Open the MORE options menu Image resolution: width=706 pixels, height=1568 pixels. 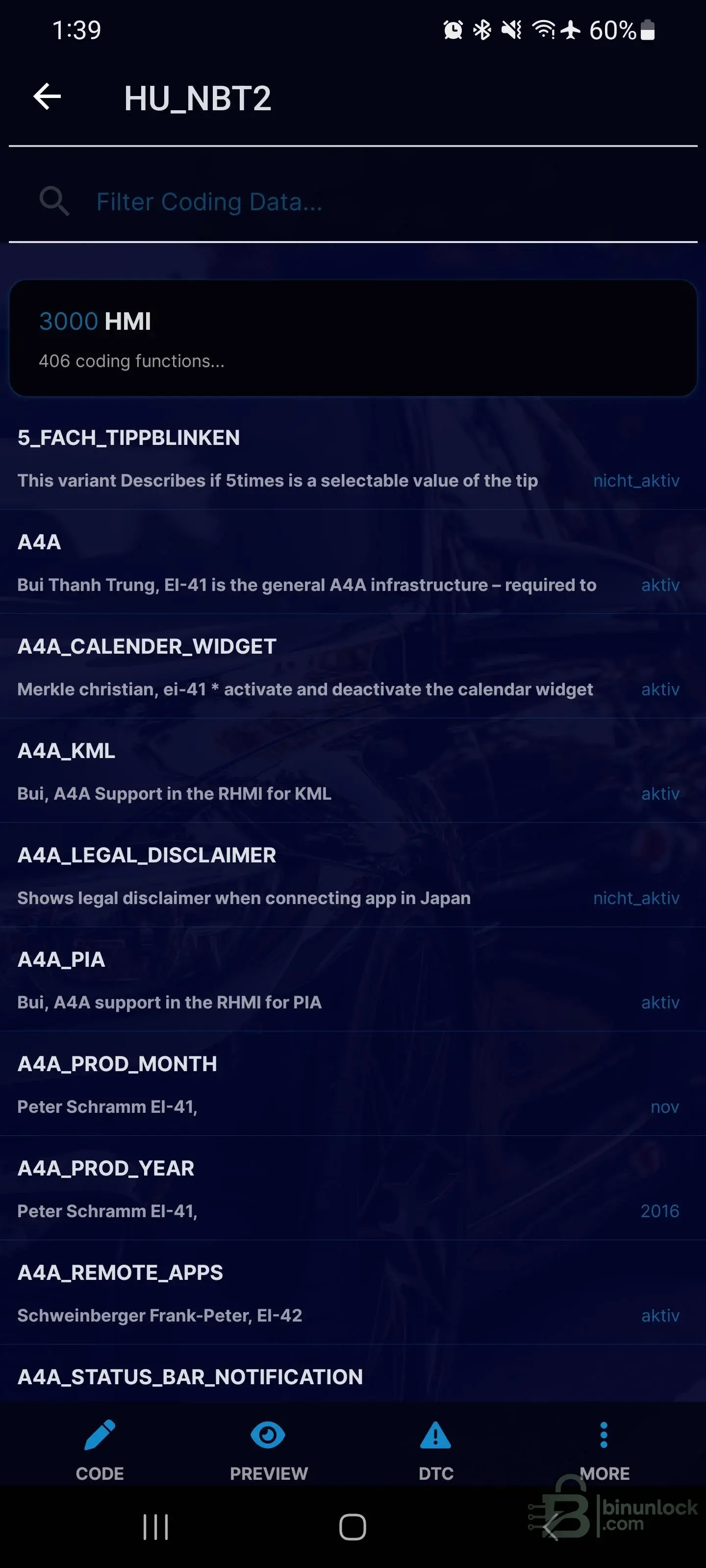coord(605,1449)
